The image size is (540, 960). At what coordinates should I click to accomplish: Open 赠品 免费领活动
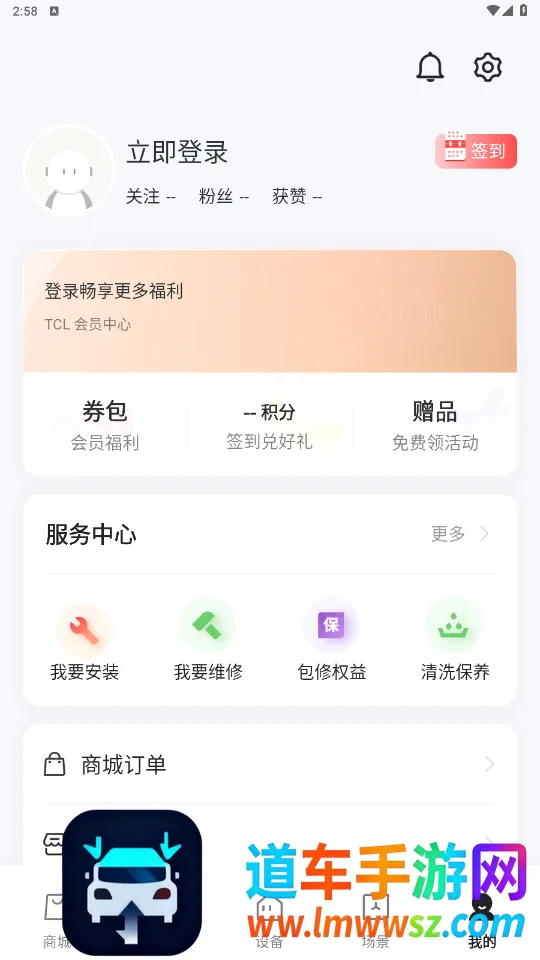tap(435, 426)
